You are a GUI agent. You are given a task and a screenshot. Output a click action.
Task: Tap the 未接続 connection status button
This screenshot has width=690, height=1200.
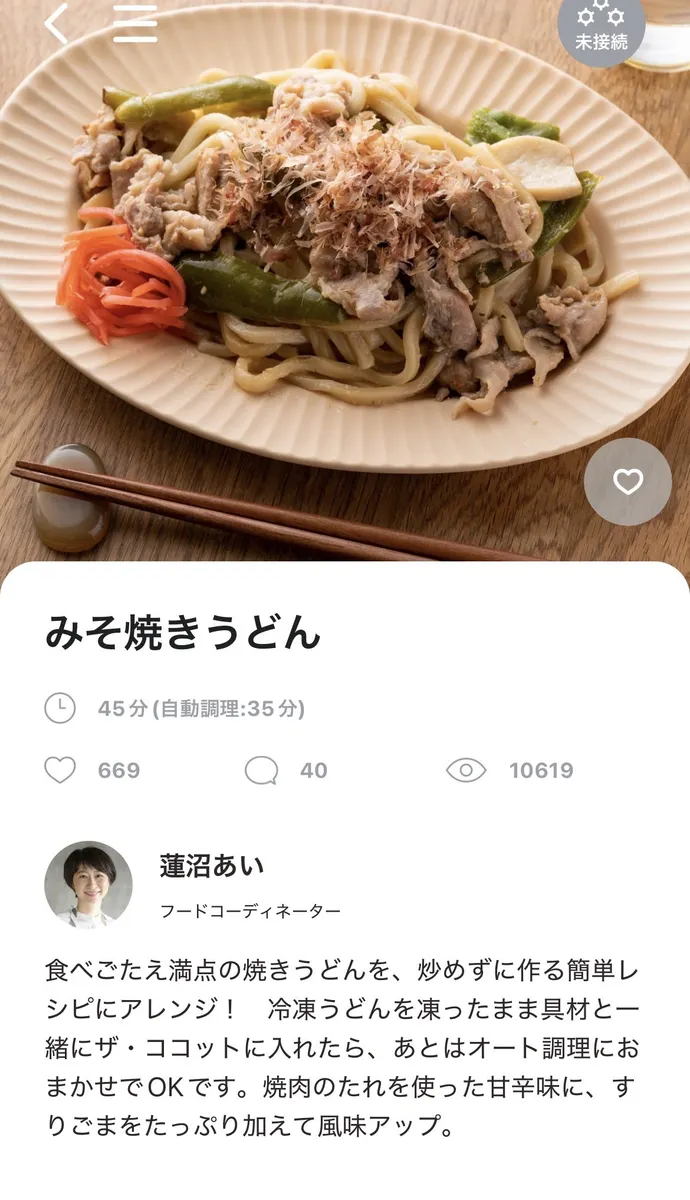click(601, 28)
